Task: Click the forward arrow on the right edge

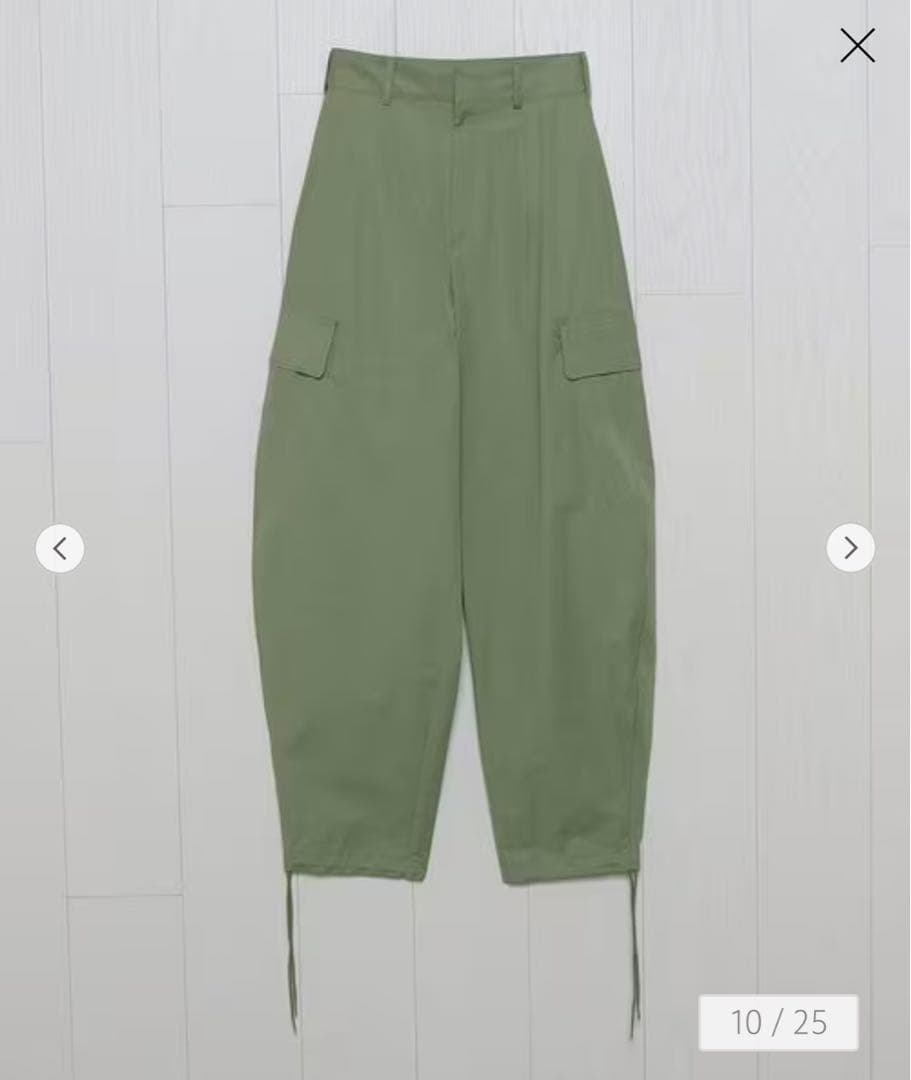Action: click(851, 547)
